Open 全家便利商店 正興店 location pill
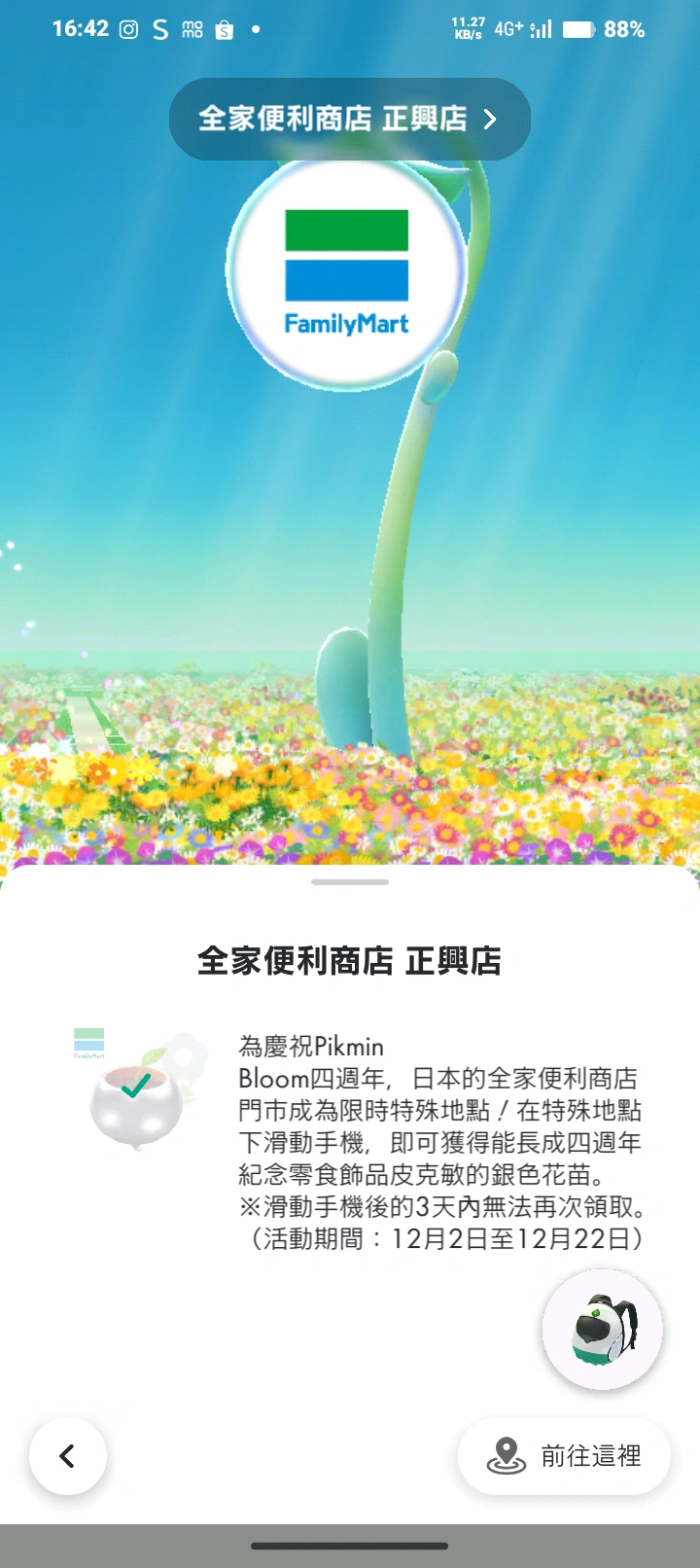 tap(349, 119)
